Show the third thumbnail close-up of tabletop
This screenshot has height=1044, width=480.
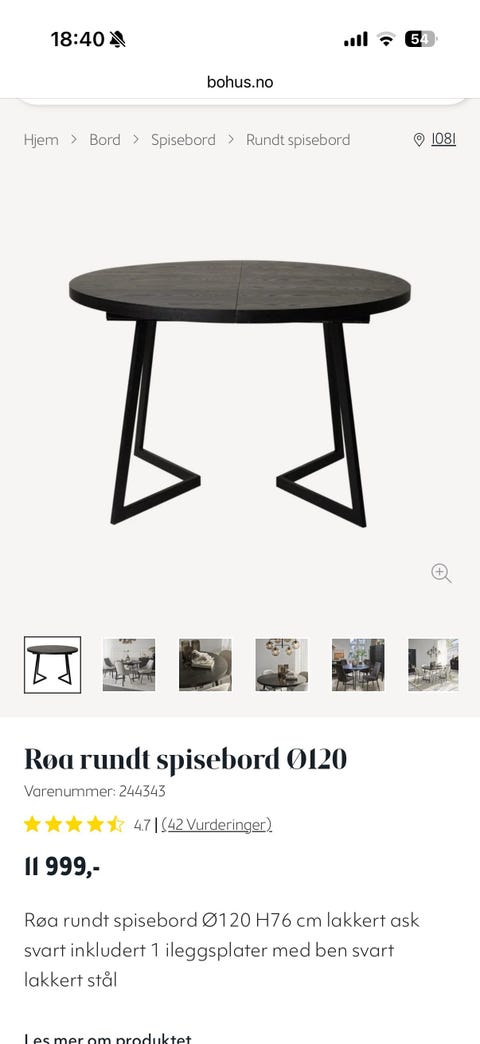coord(205,664)
